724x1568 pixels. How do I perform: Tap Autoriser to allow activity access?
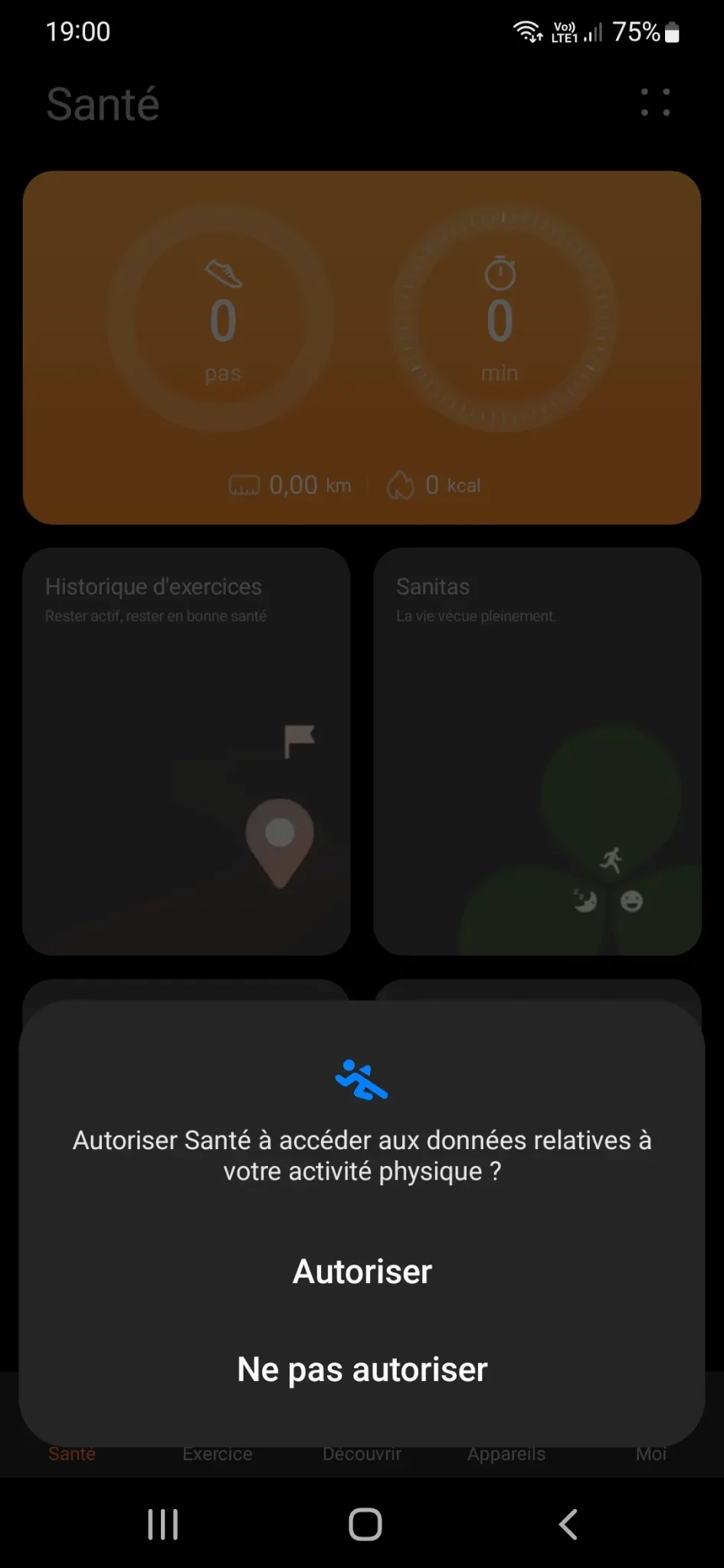[x=362, y=1272]
